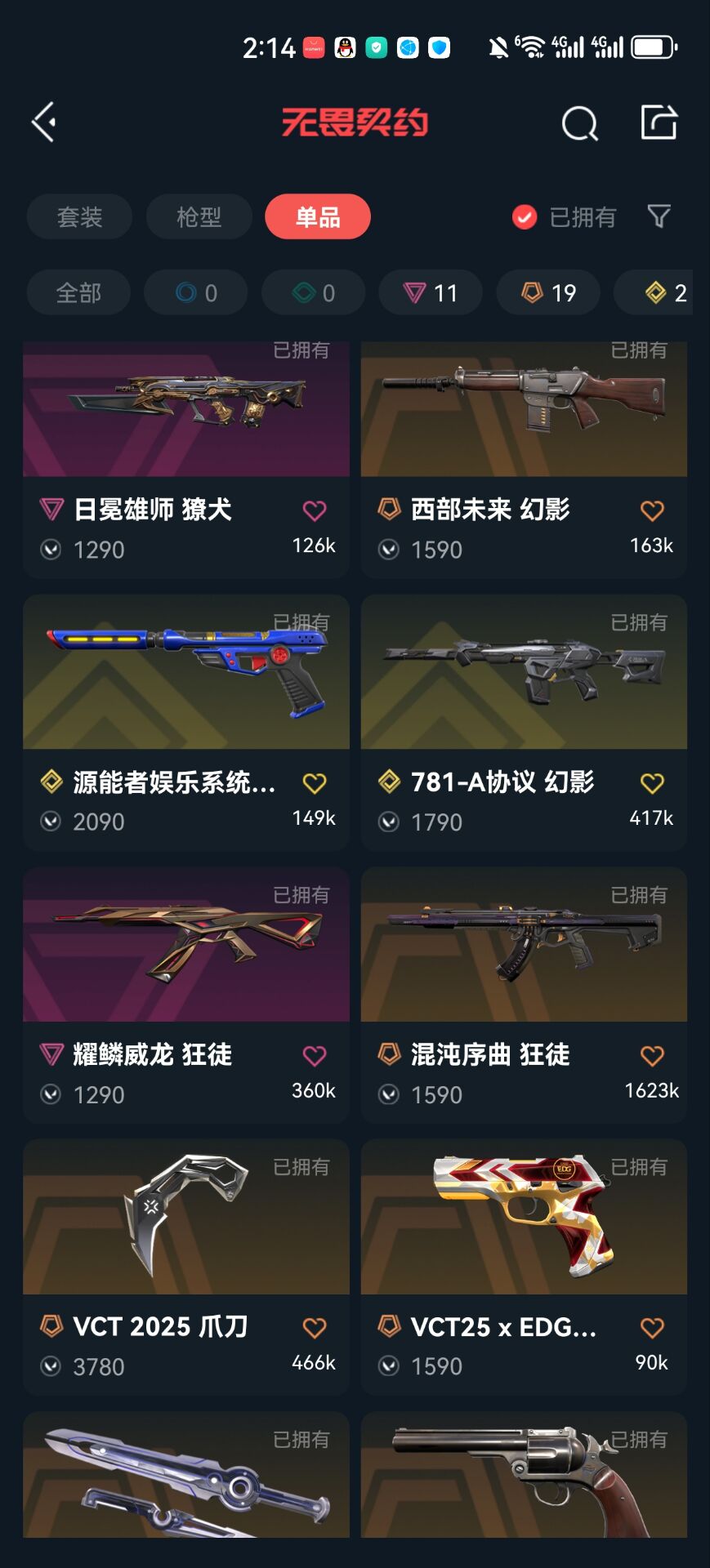This screenshot has height=1568, width=710.
Task: Like the 西部未来 幻影 skin
Action: pyautogui.click(x=652, y=511)
